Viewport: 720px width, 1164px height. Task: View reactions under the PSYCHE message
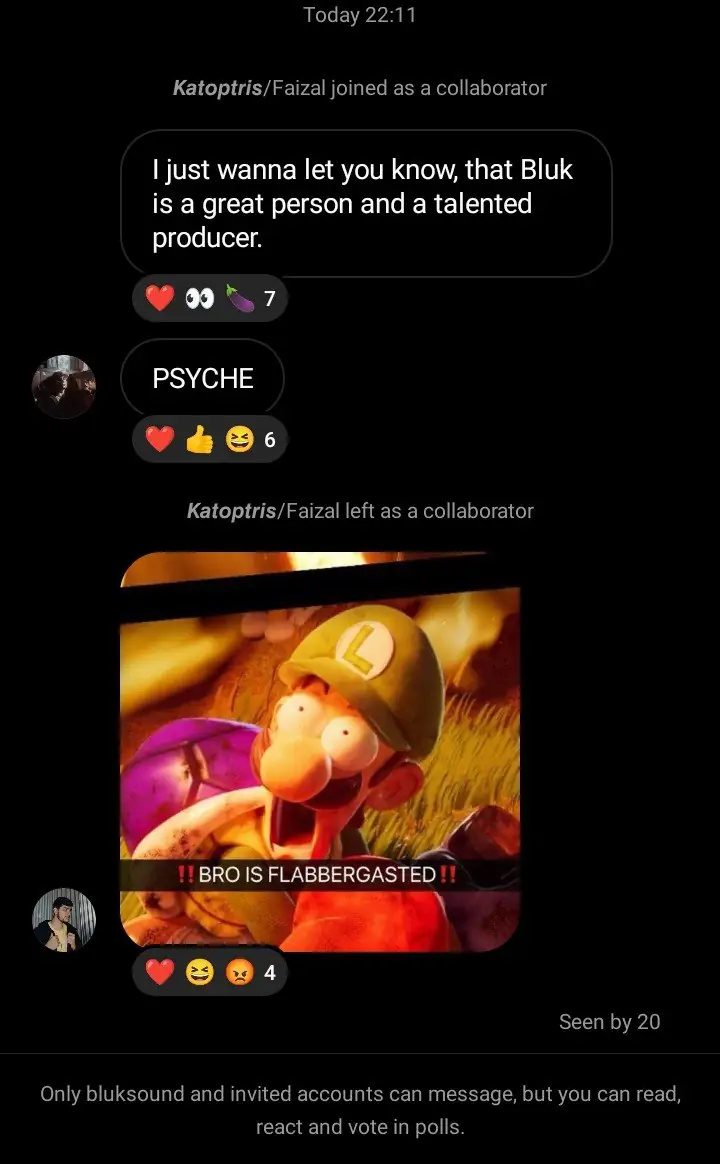click(209, 439)
